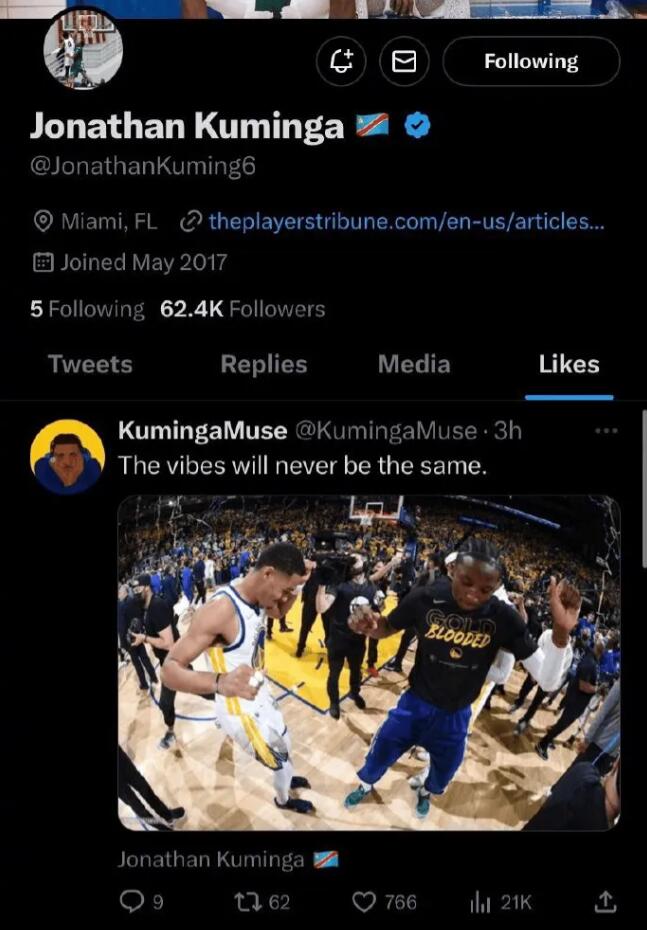Switch to the Replies tab

[263, 365]
